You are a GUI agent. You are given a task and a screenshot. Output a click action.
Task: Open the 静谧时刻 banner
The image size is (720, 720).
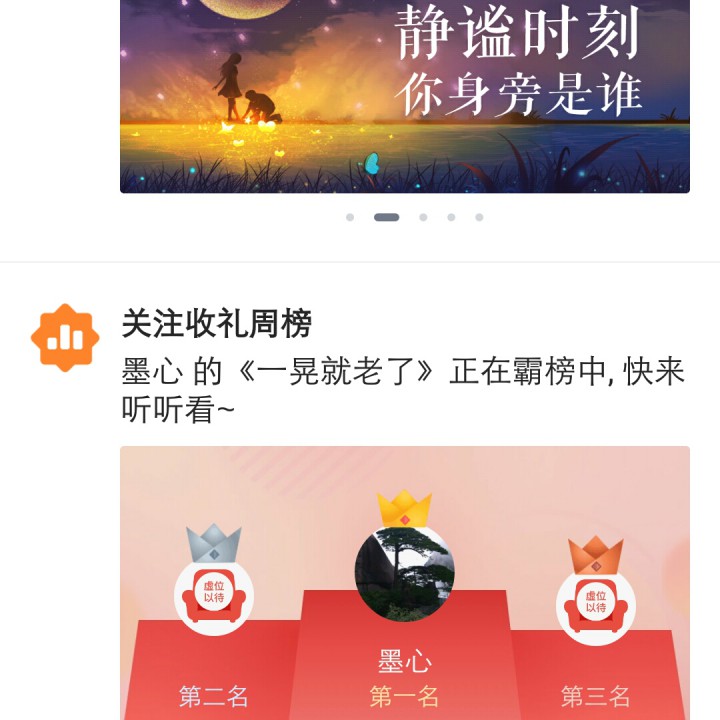[405, 96]
